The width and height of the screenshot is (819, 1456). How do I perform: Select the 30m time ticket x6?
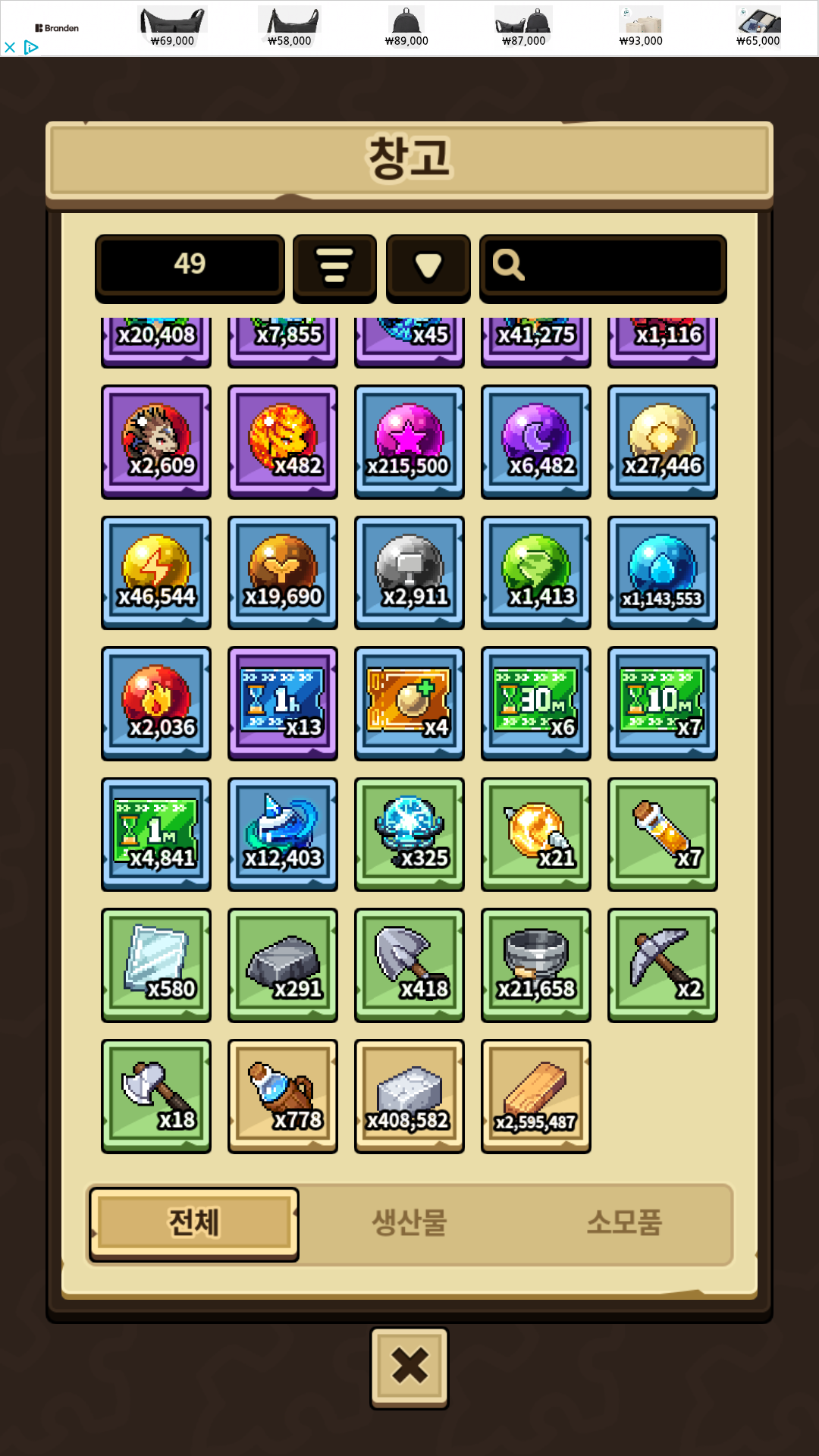(x=536, y=703)
